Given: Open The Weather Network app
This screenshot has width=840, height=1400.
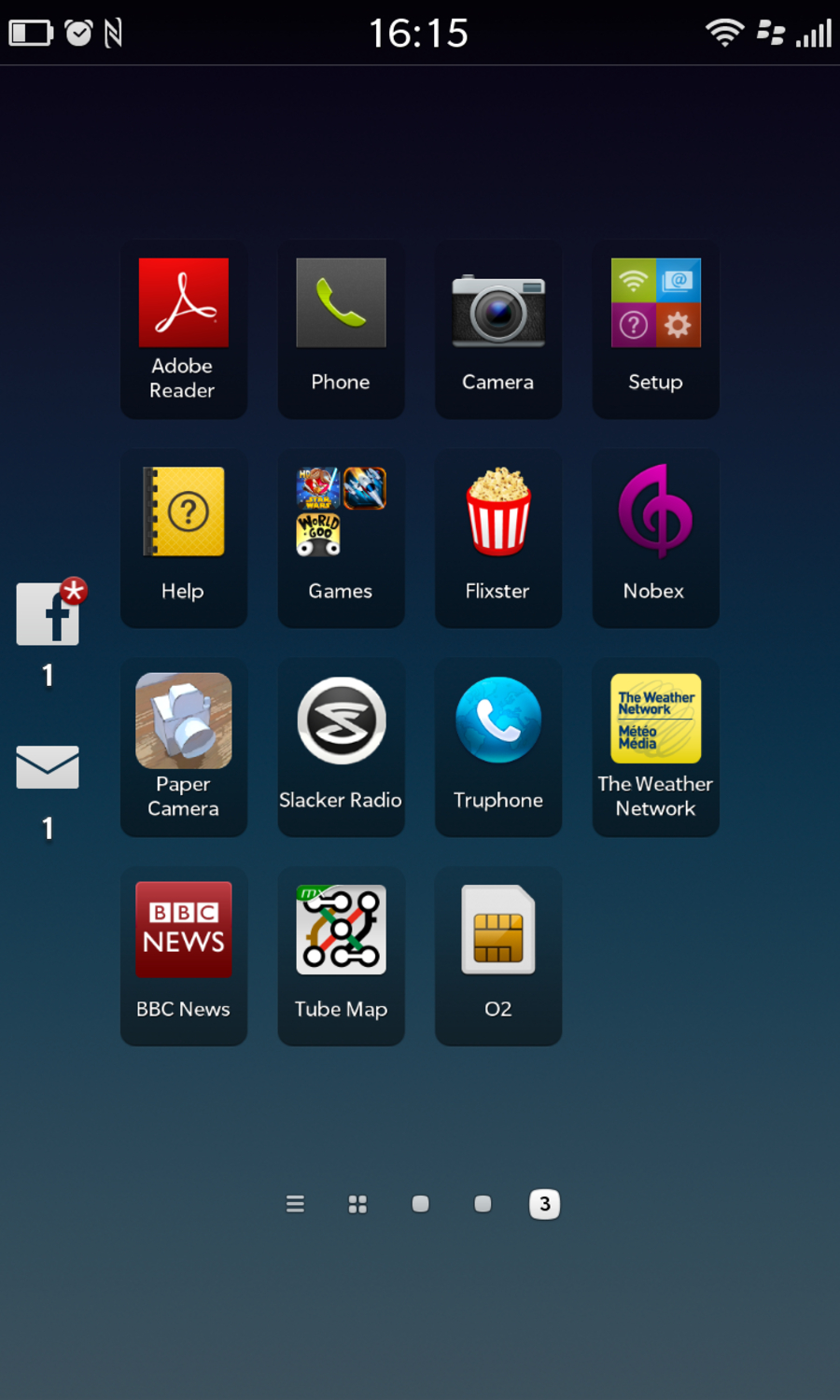Looking at the screenshot, I should 655,720.
